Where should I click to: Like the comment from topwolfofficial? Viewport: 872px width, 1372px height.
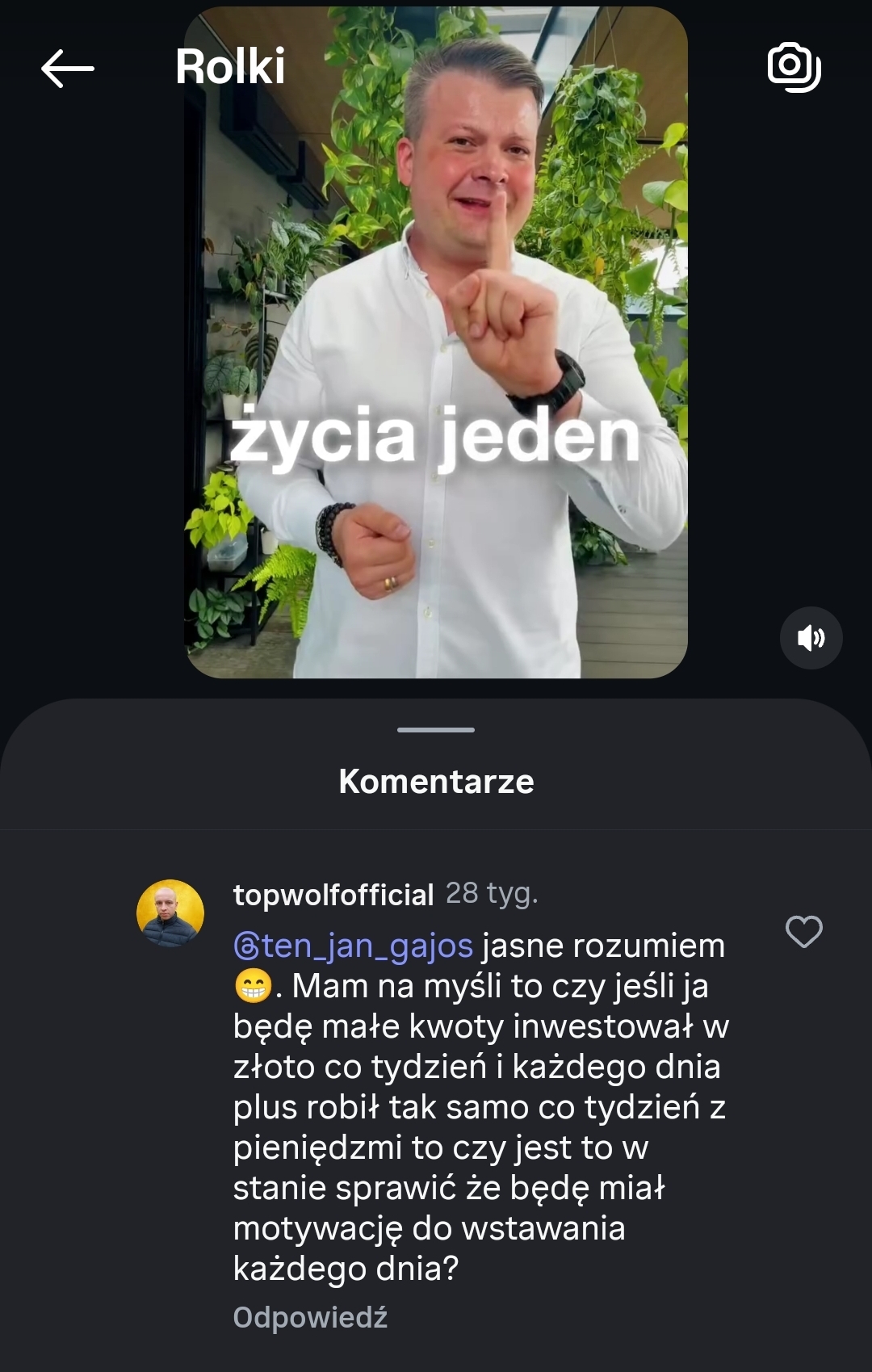(803, 932)
